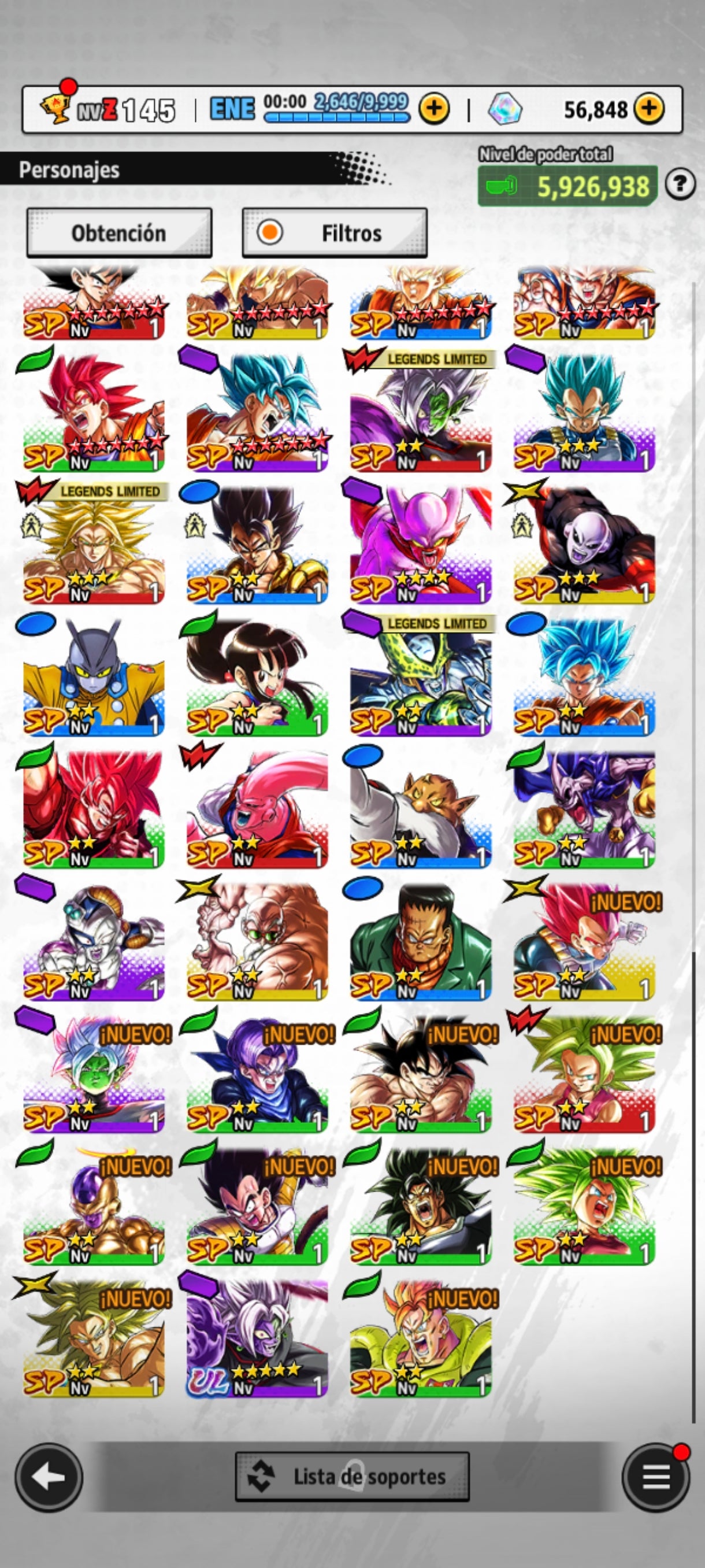This screenshot has height=1568, width=705.
Task: Add energy with the ENE plus button
Action: 434,109
